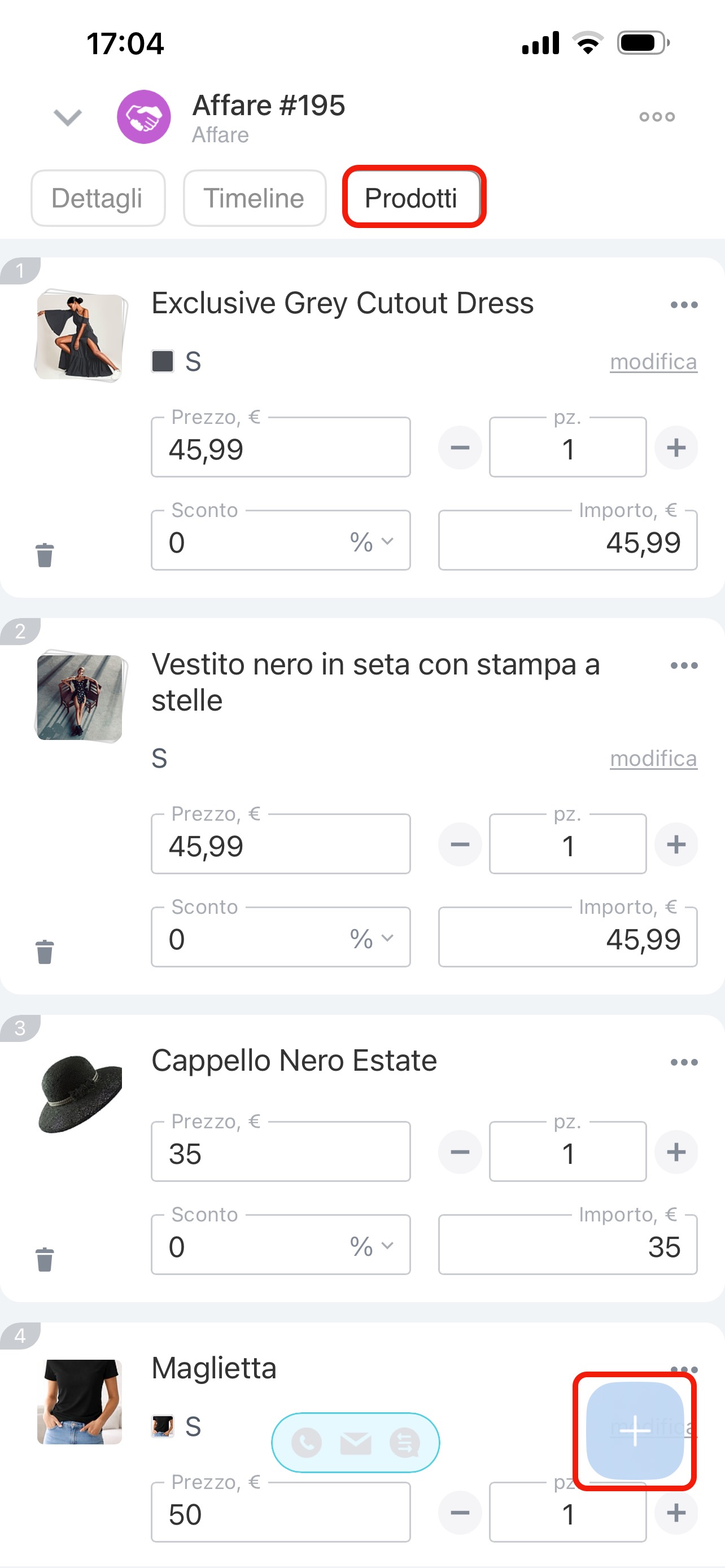The width and height of the screenshot is (725, 1568).
Task: Open the deal overflow menu
Action: click(657, 117)
